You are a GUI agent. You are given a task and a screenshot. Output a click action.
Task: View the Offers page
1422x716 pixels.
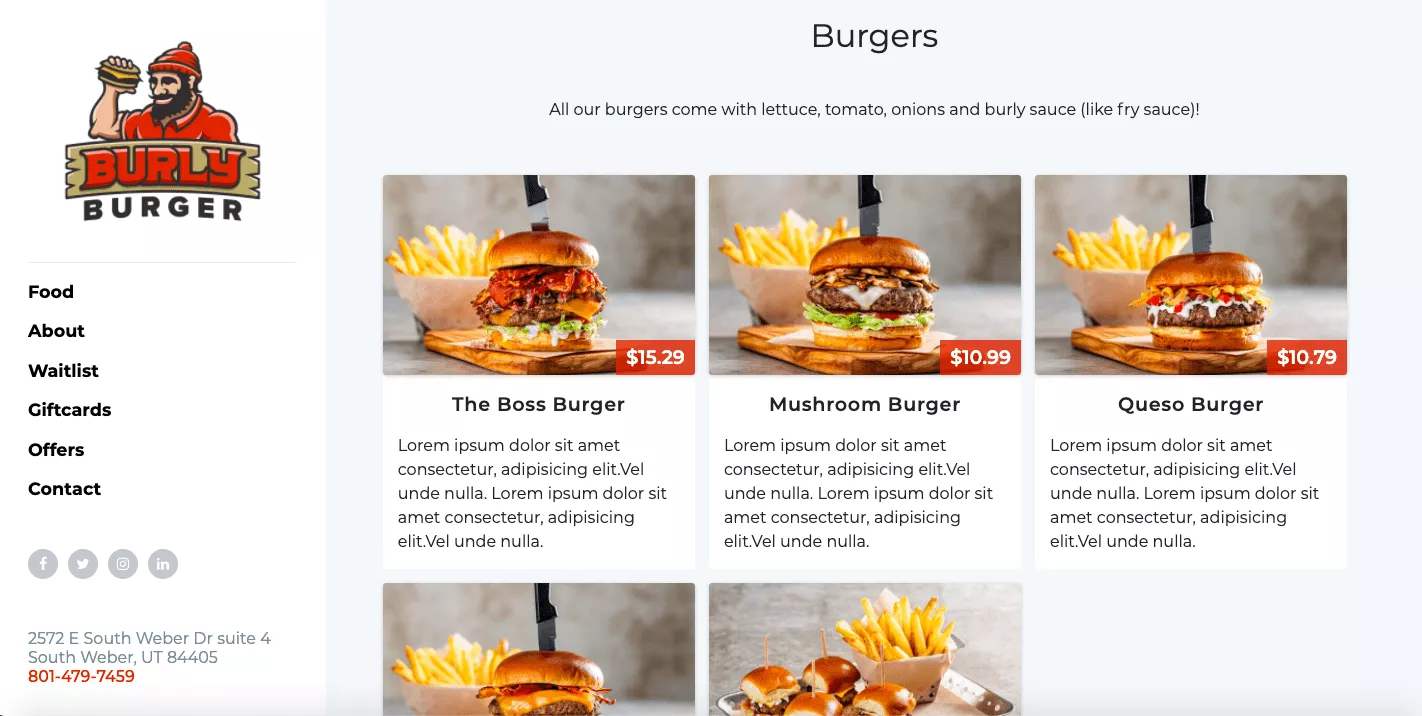pos(56,450)
